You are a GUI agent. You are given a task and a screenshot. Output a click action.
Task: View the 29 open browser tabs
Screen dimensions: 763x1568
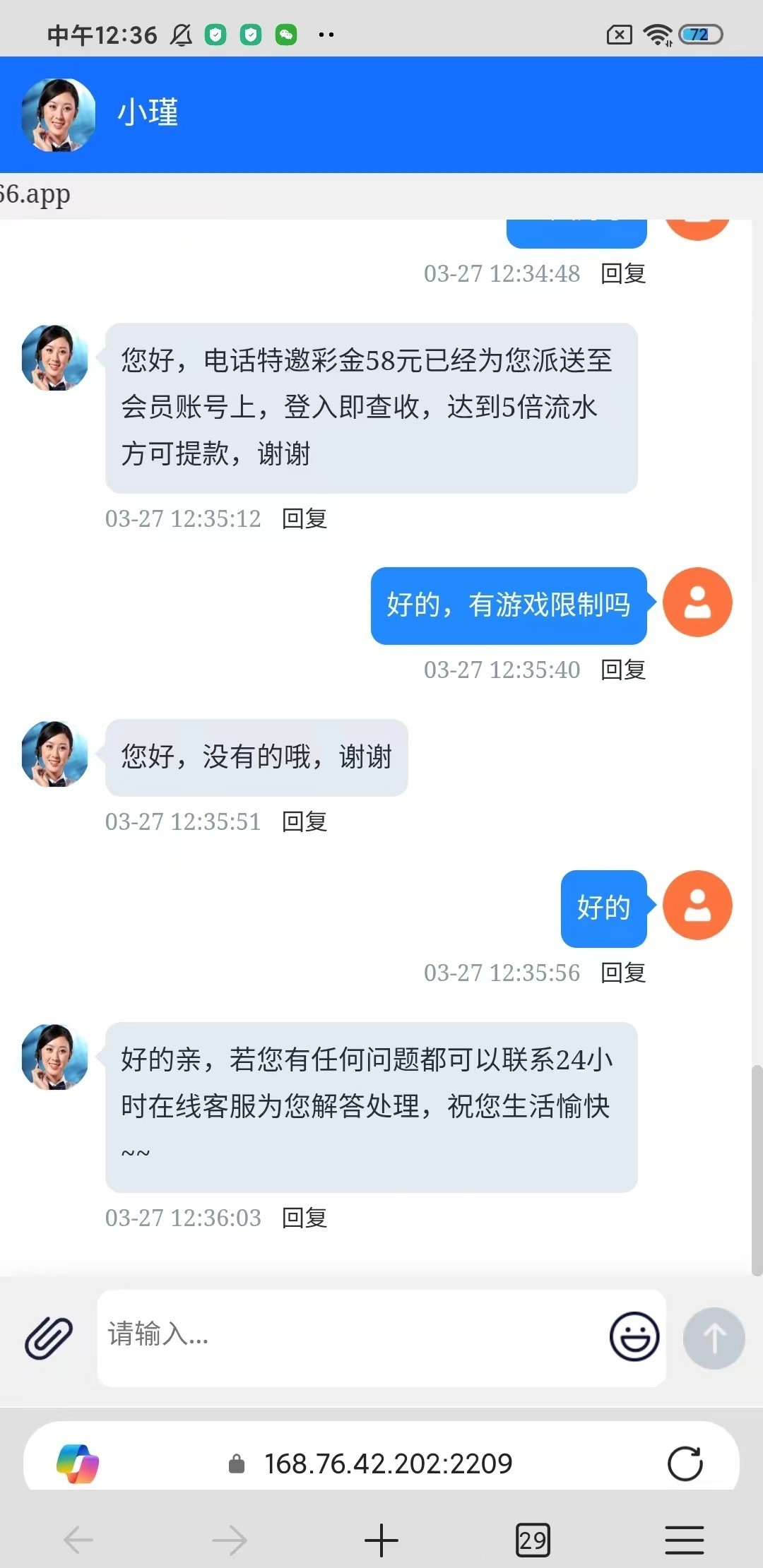tap(533, 1540)
